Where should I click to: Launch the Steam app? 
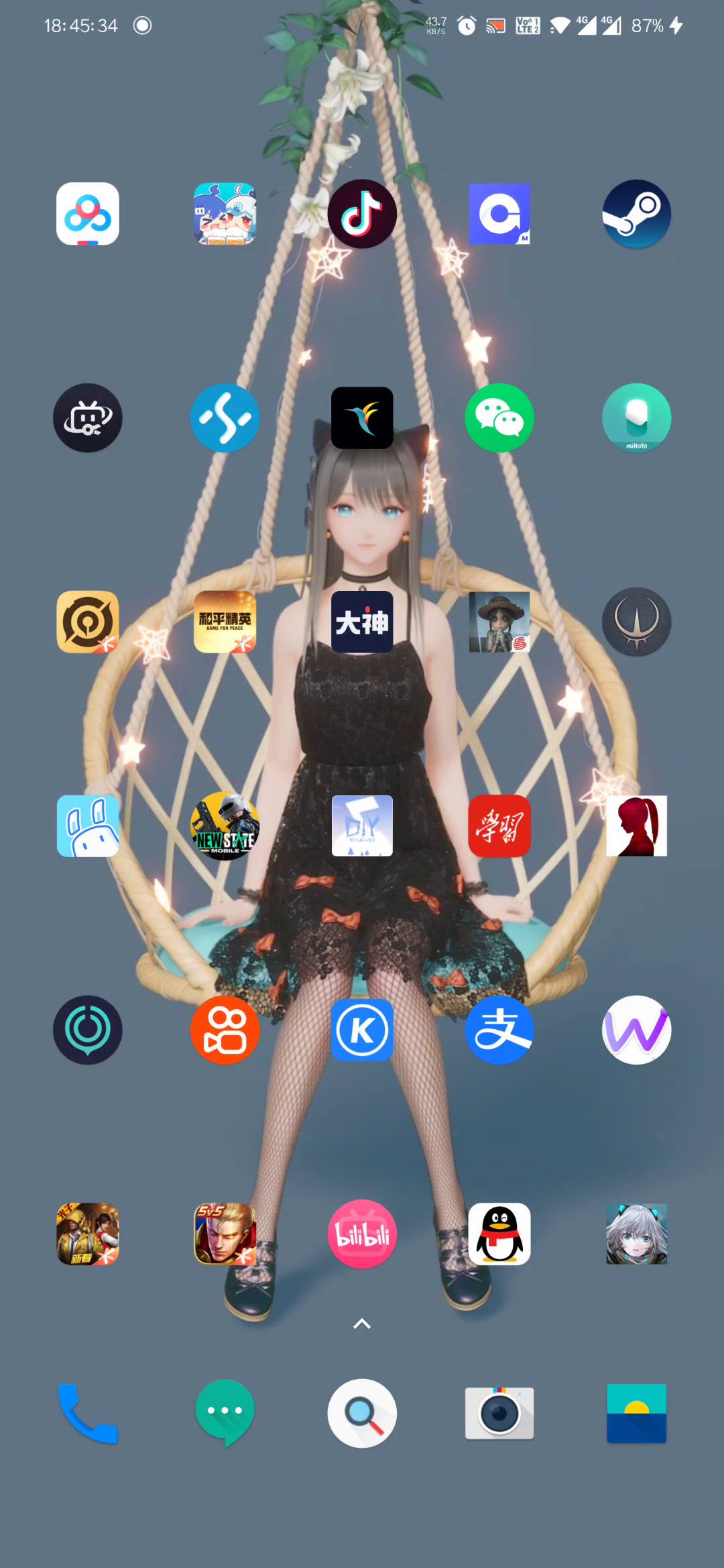point(636,214)
